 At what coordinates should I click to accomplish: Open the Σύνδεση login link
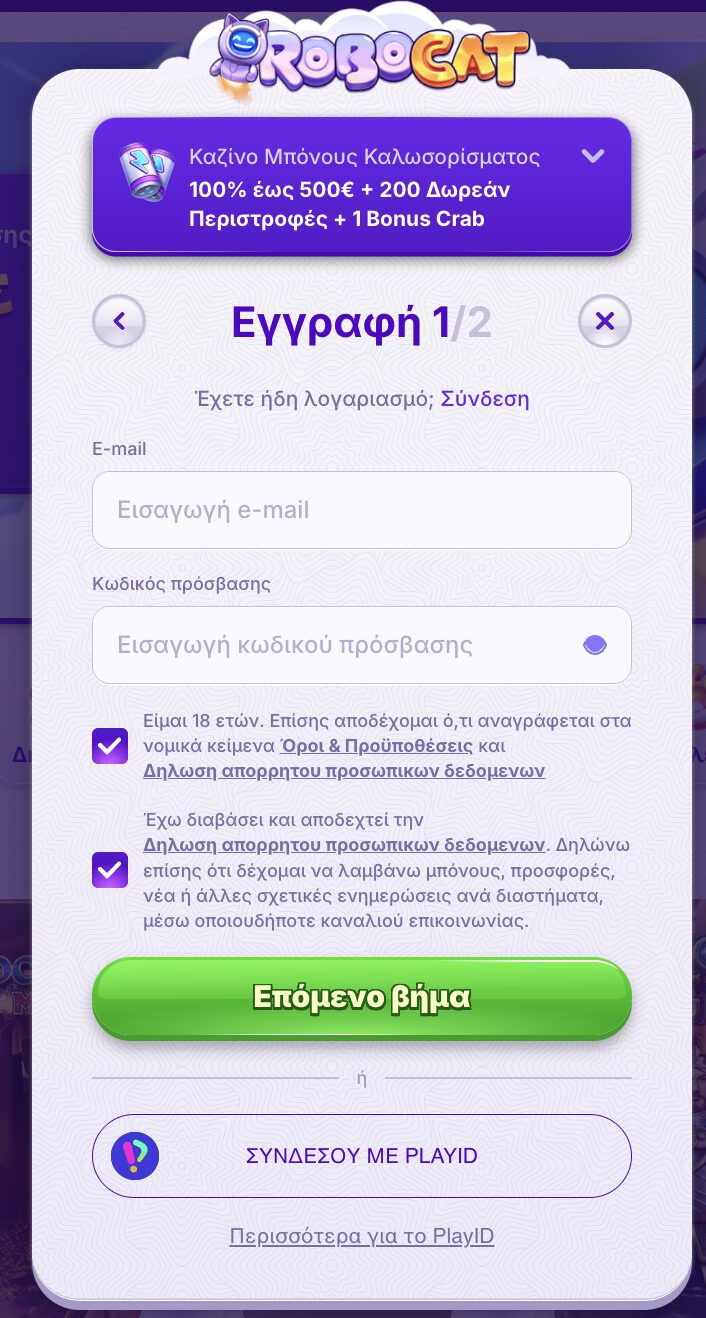(x=485, y=399)
